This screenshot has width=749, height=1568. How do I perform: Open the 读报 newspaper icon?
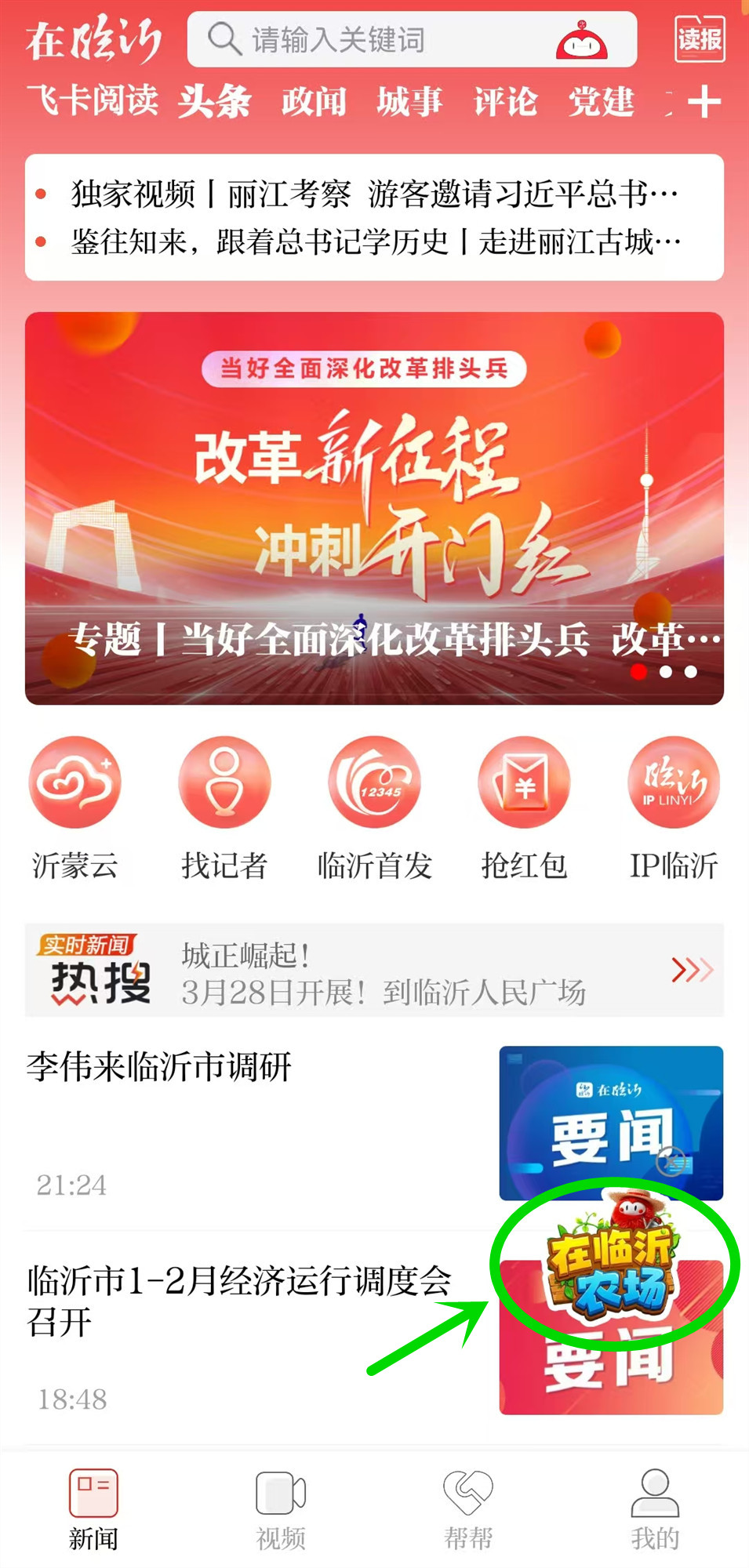click(700, 38)
